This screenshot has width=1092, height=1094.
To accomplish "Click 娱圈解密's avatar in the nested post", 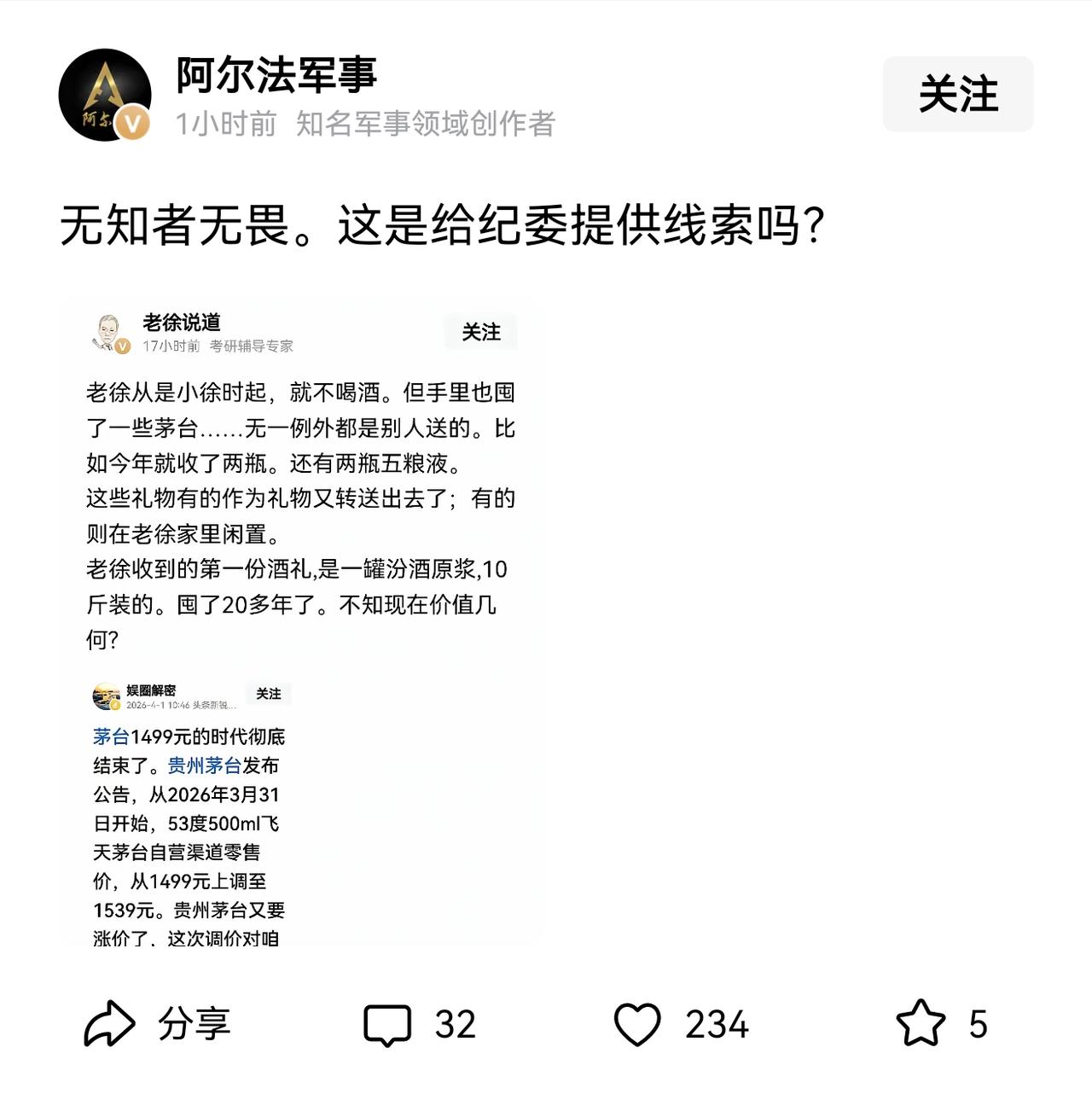I will tap(106, 695).
